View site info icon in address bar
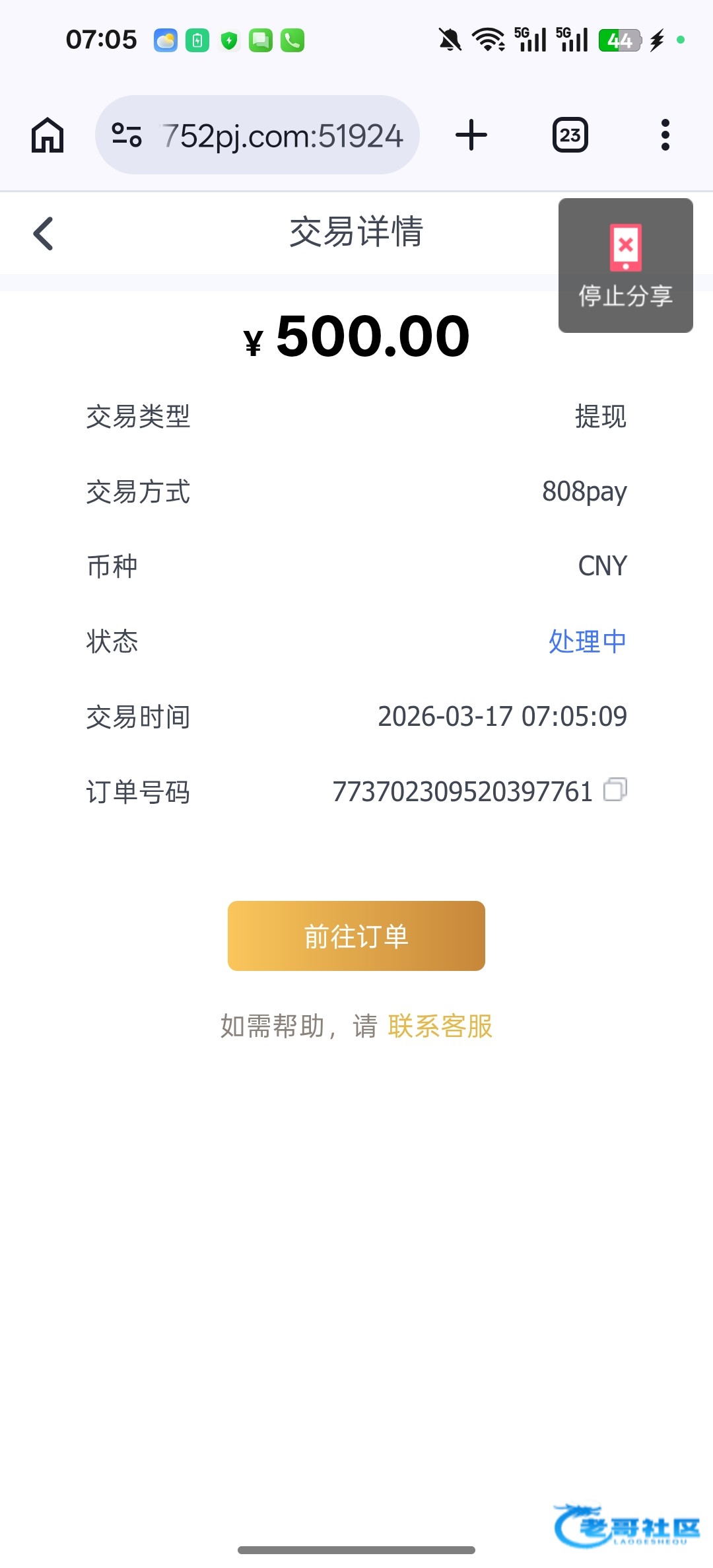The height and width of the screenshot is (1568, 713). 127,135
